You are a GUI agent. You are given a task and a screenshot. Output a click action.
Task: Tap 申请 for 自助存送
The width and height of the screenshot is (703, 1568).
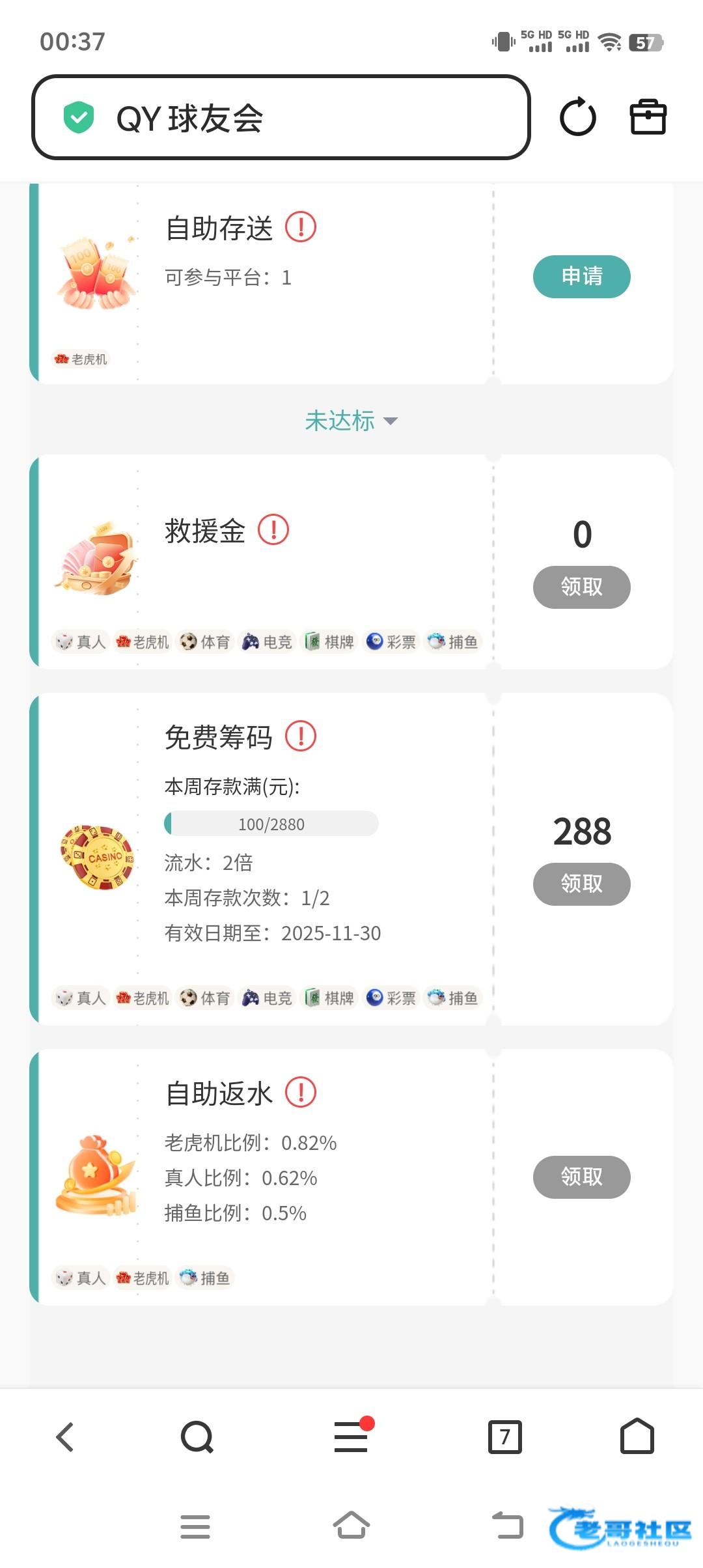pos(581,277)
